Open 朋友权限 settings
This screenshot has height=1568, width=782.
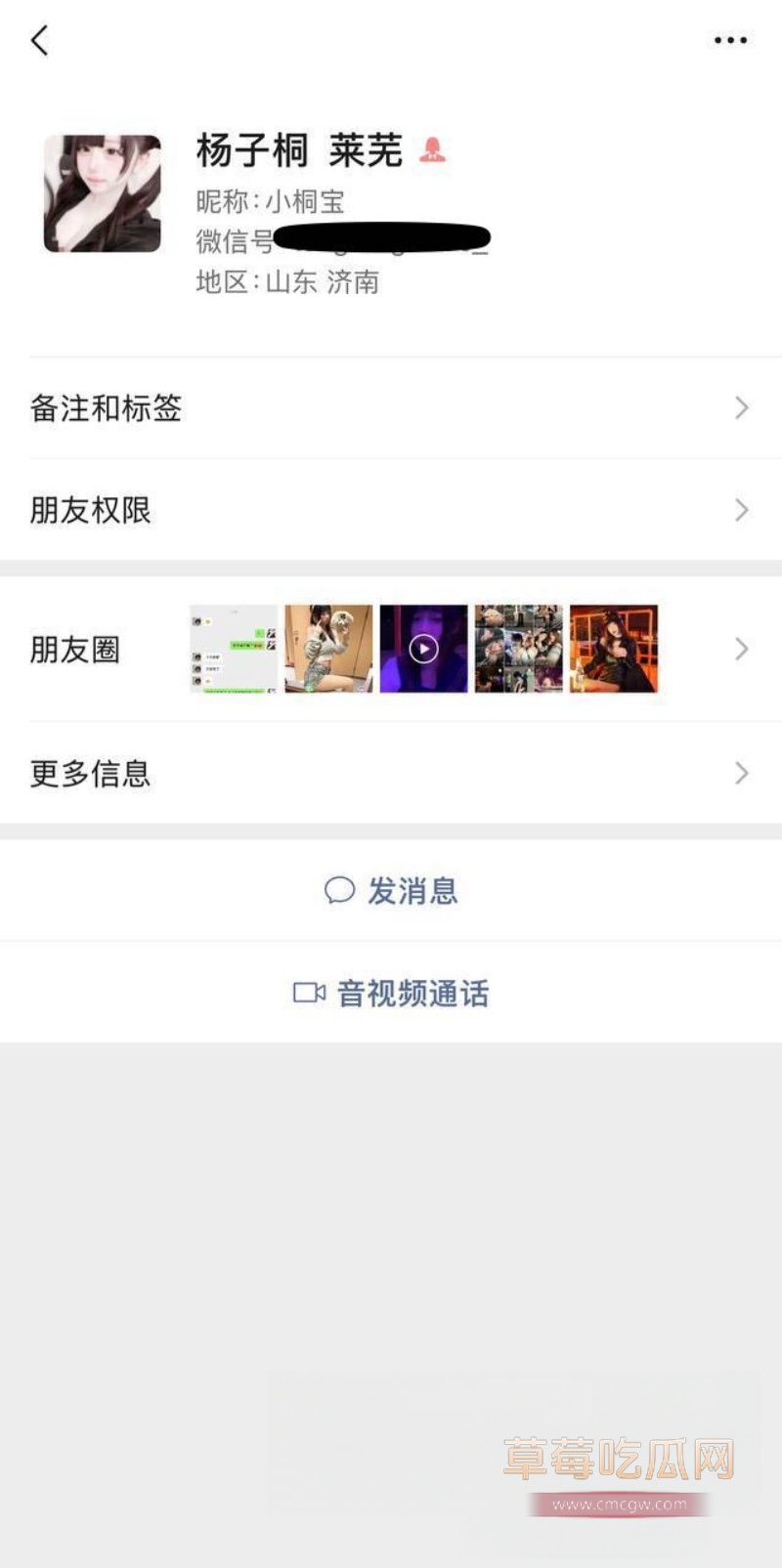[x=391, y=510]
